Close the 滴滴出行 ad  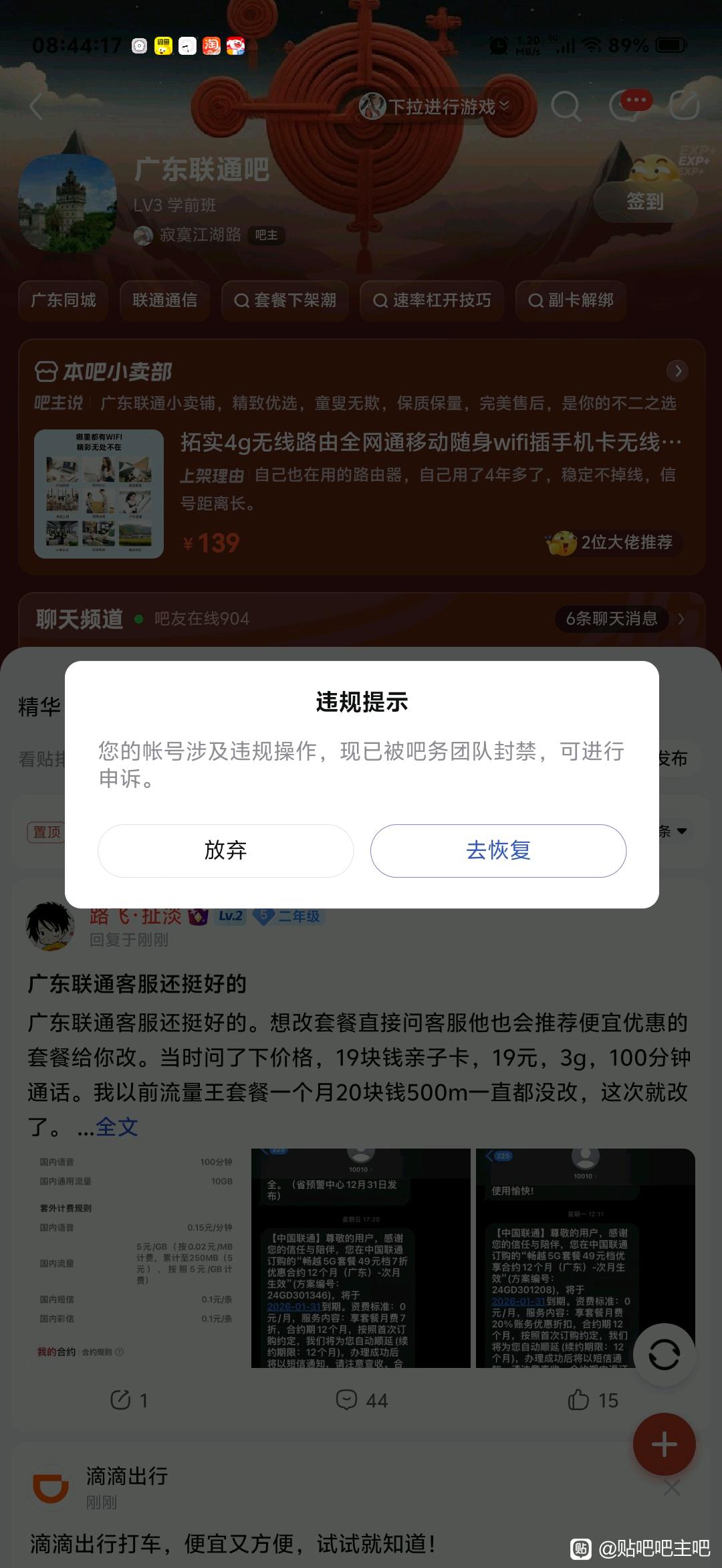672,1488
